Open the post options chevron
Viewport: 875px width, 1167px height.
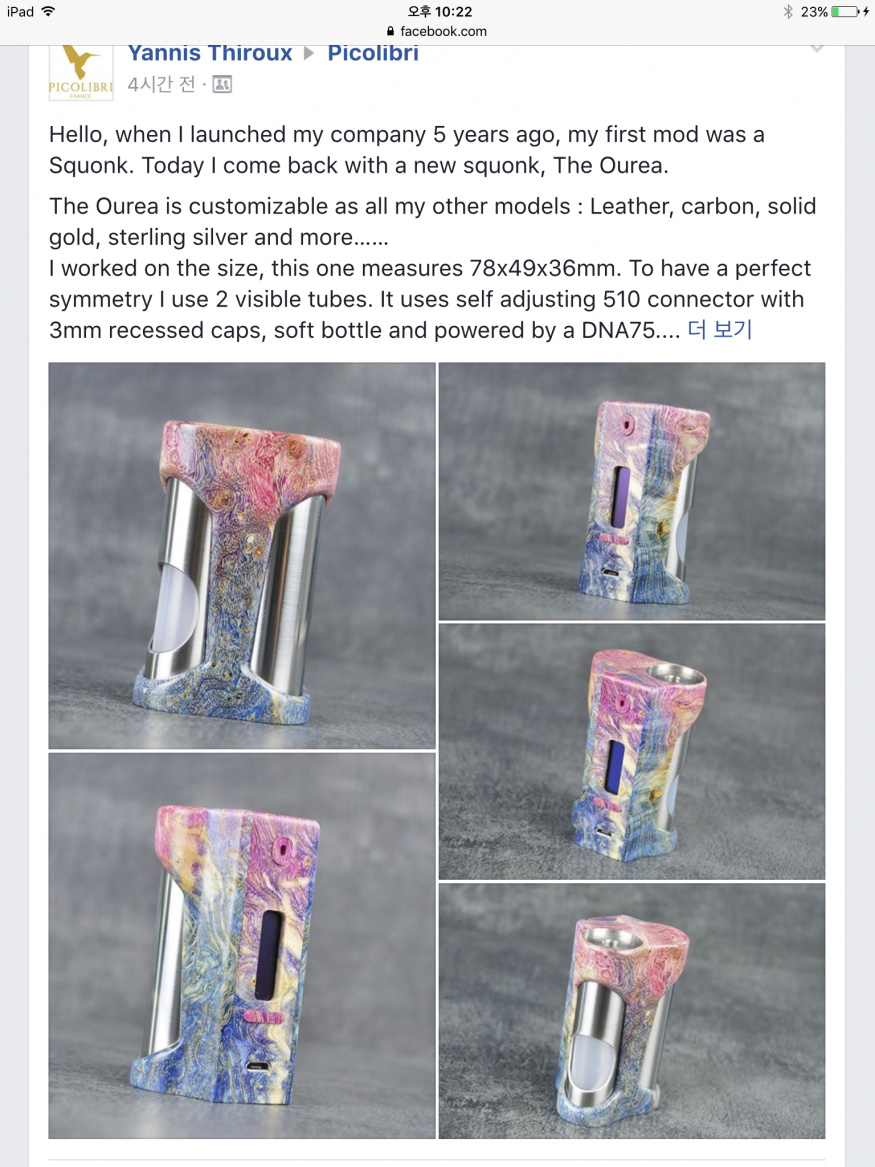point(817,49)
